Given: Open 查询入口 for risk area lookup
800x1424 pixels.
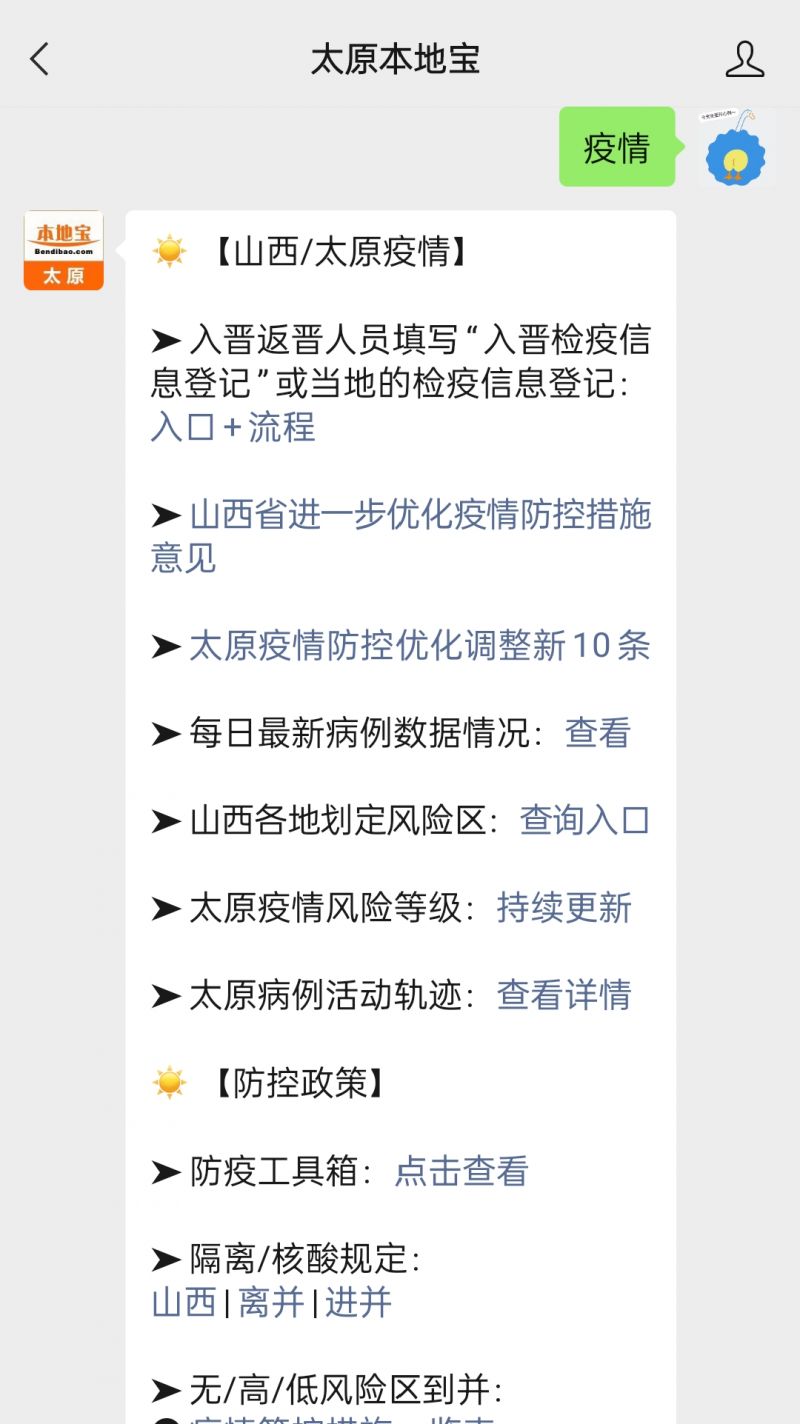Looking at the screenshot, I should tap(584, 820).
